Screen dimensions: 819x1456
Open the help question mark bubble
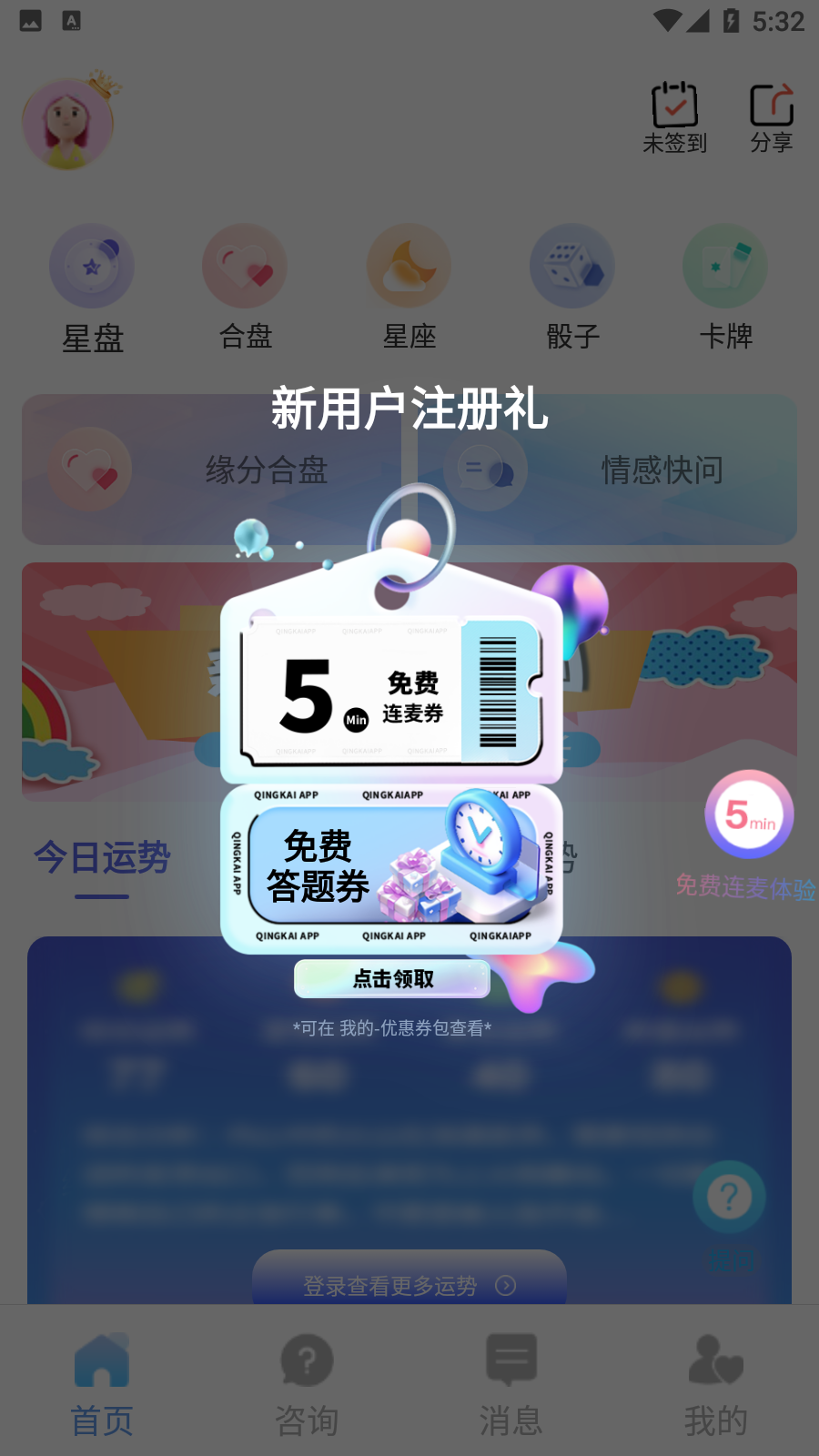click(x=729, y=1198)
